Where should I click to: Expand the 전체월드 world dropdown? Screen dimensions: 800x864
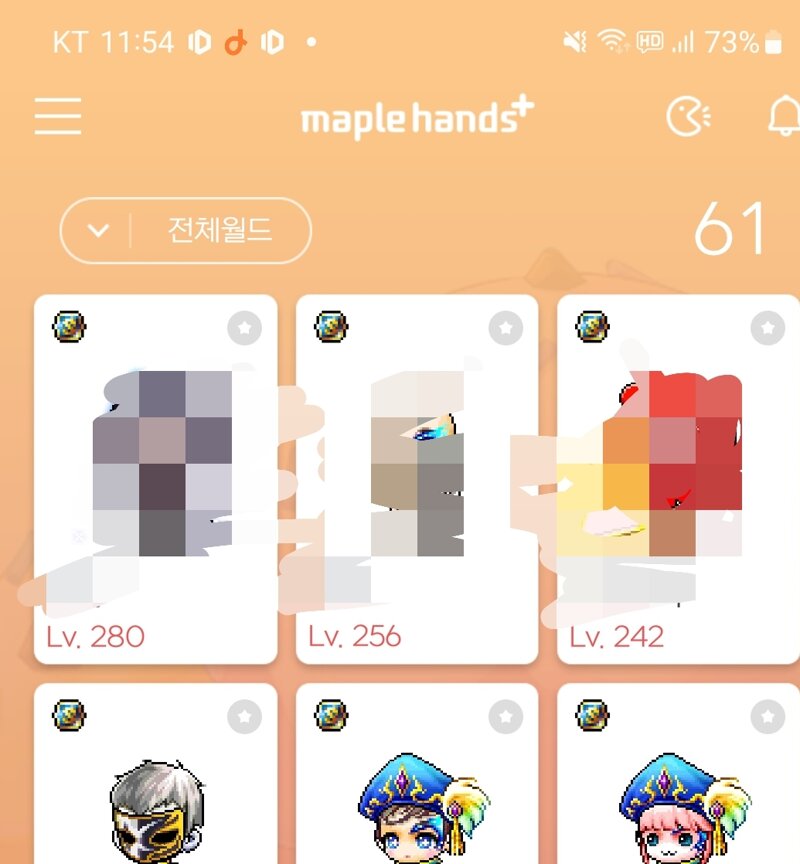[186, 230]
